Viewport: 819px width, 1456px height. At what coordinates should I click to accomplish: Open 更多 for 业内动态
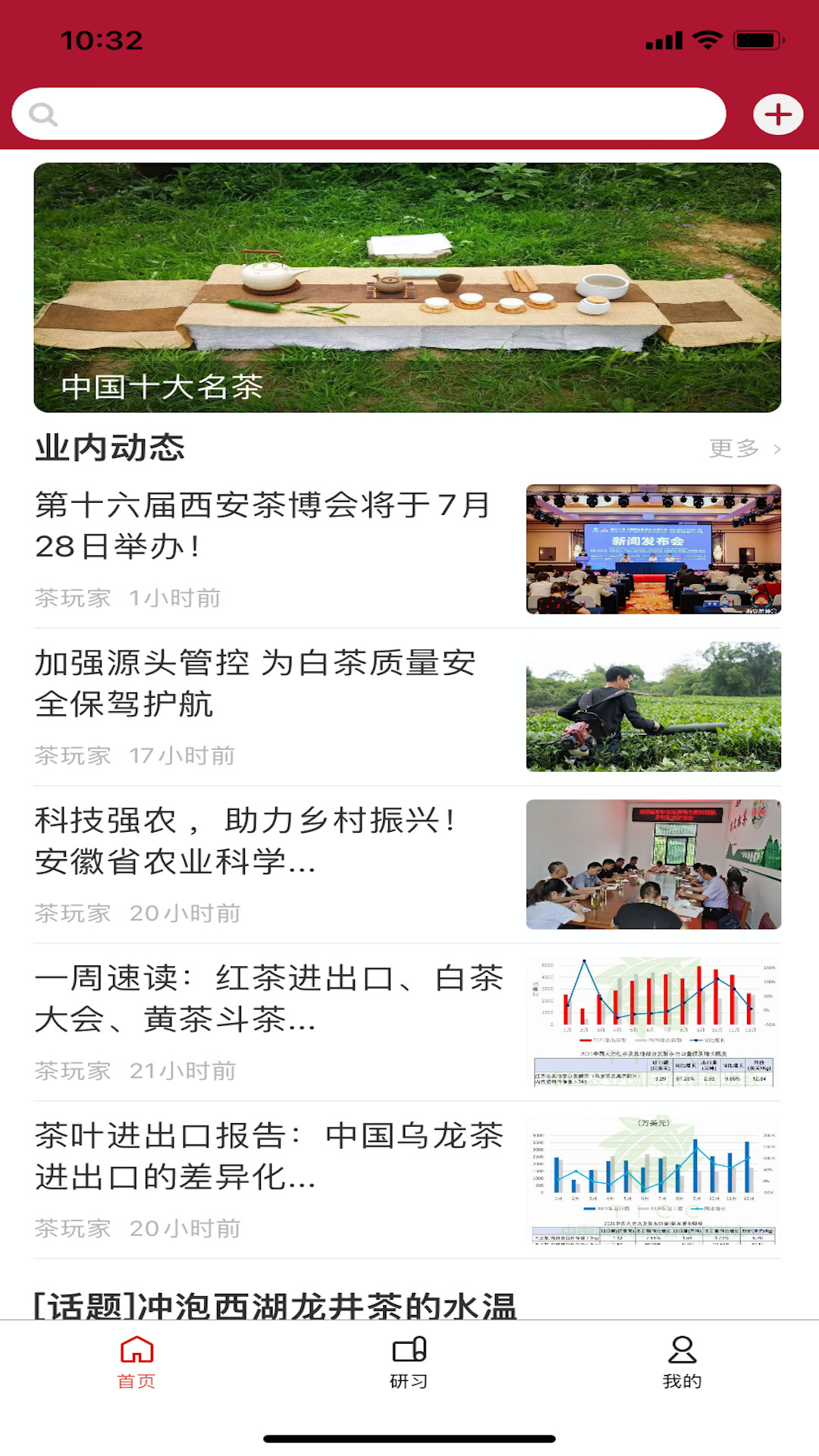click(745, 448)
